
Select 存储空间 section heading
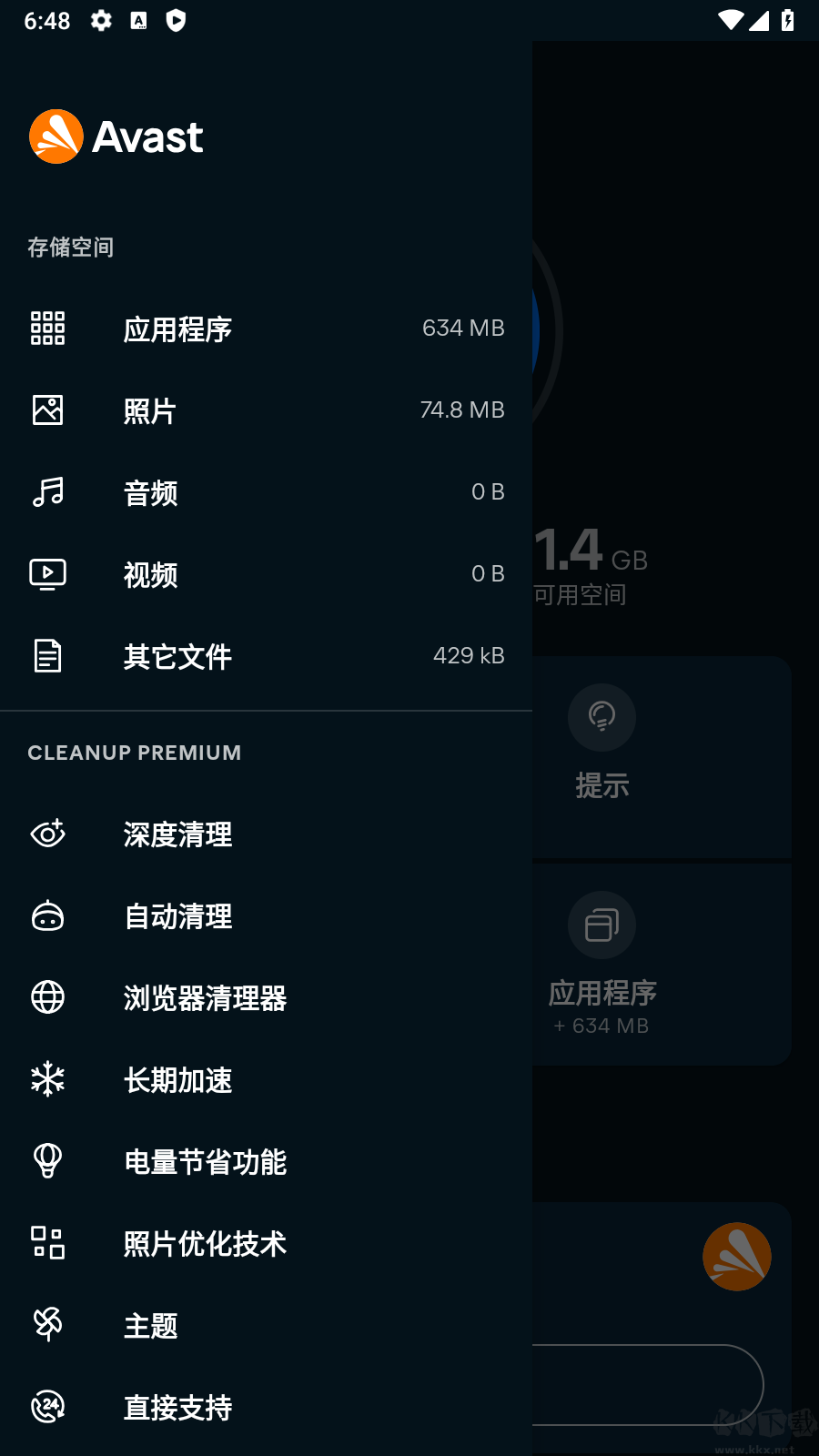coord(70,248)
